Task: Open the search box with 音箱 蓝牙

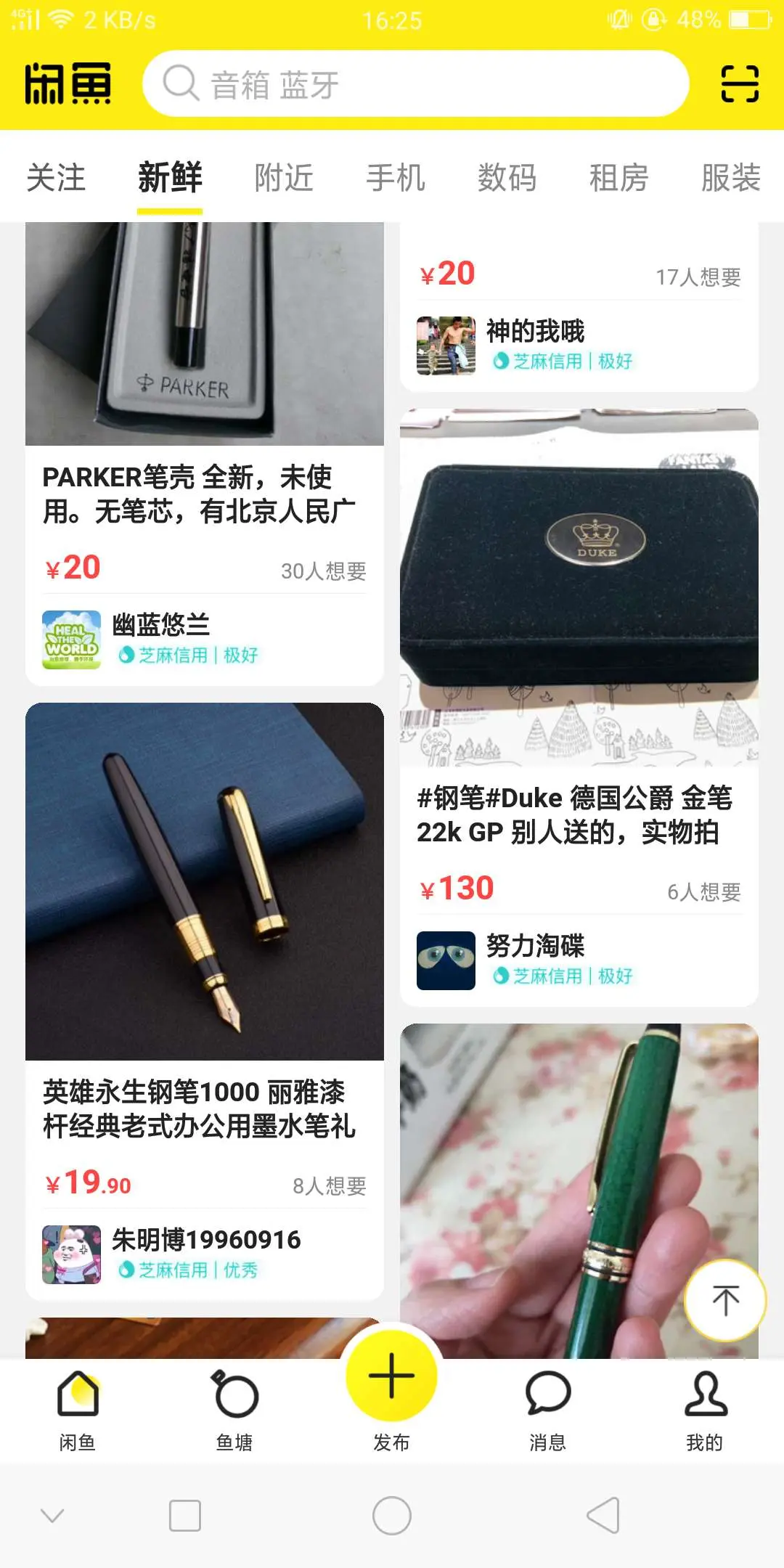Action: tap(414, 84)
